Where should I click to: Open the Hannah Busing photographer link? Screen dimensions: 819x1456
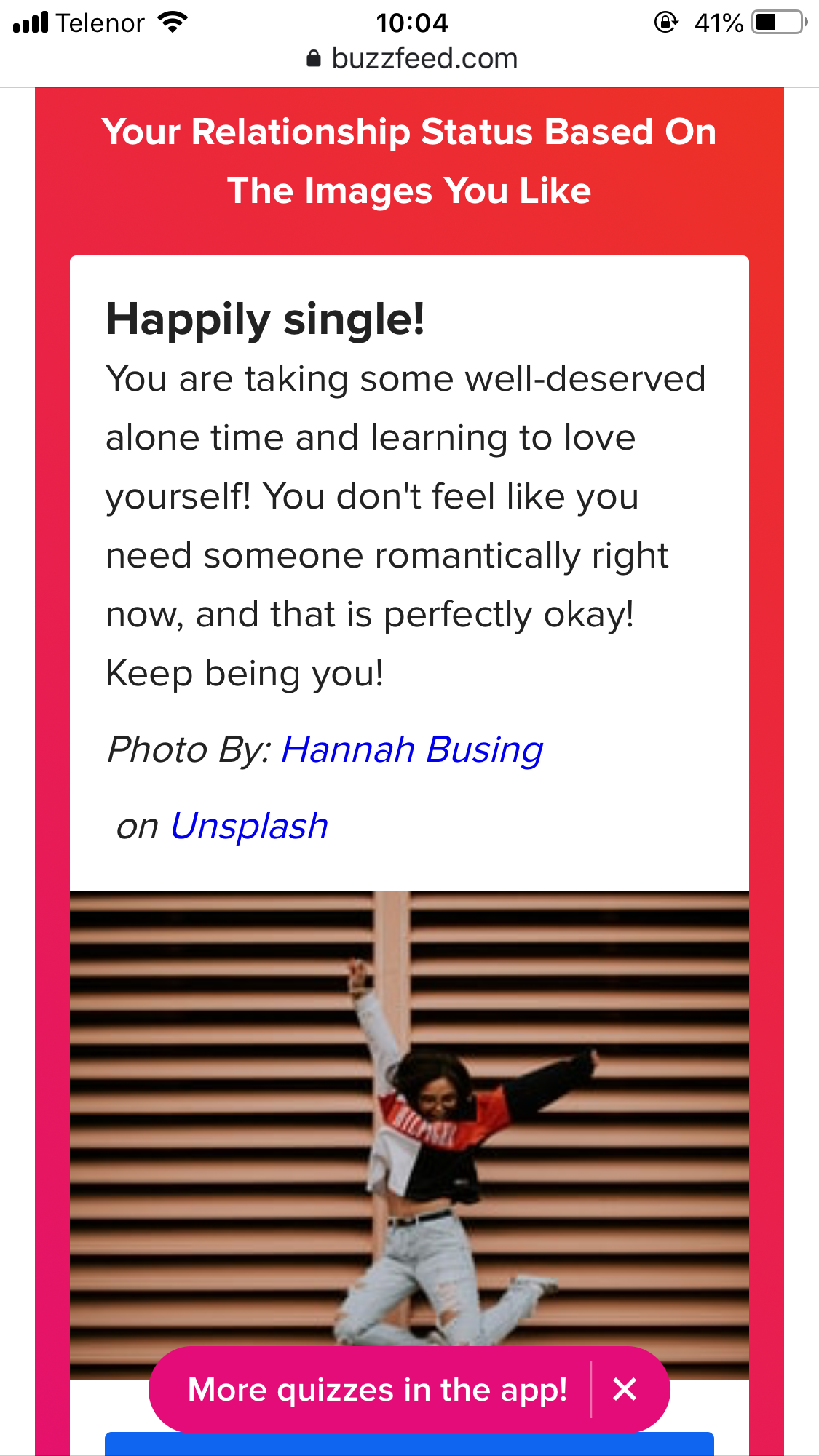pos(412,750)
